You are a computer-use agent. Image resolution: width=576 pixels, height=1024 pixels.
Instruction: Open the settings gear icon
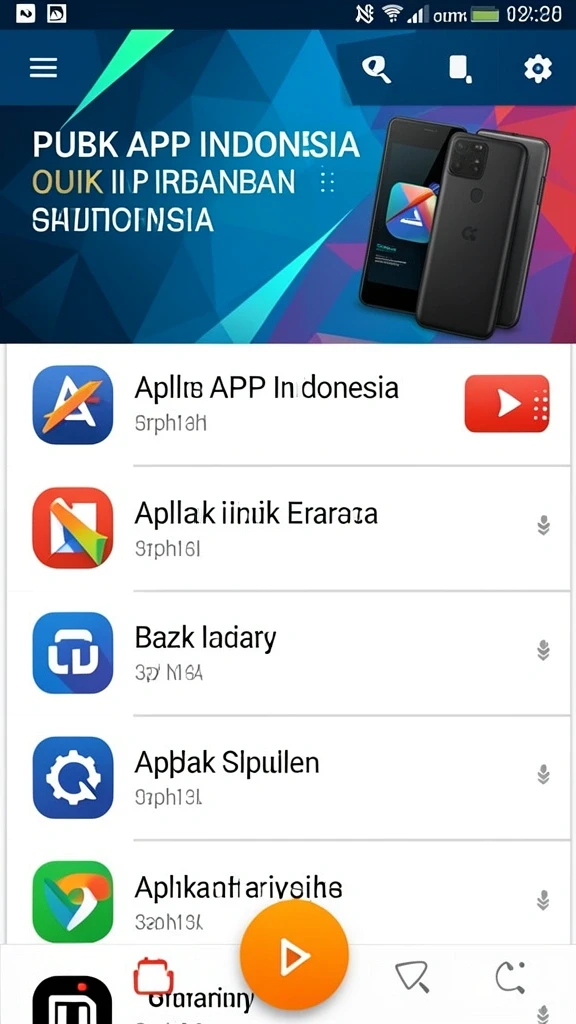(x=537, y=68)
